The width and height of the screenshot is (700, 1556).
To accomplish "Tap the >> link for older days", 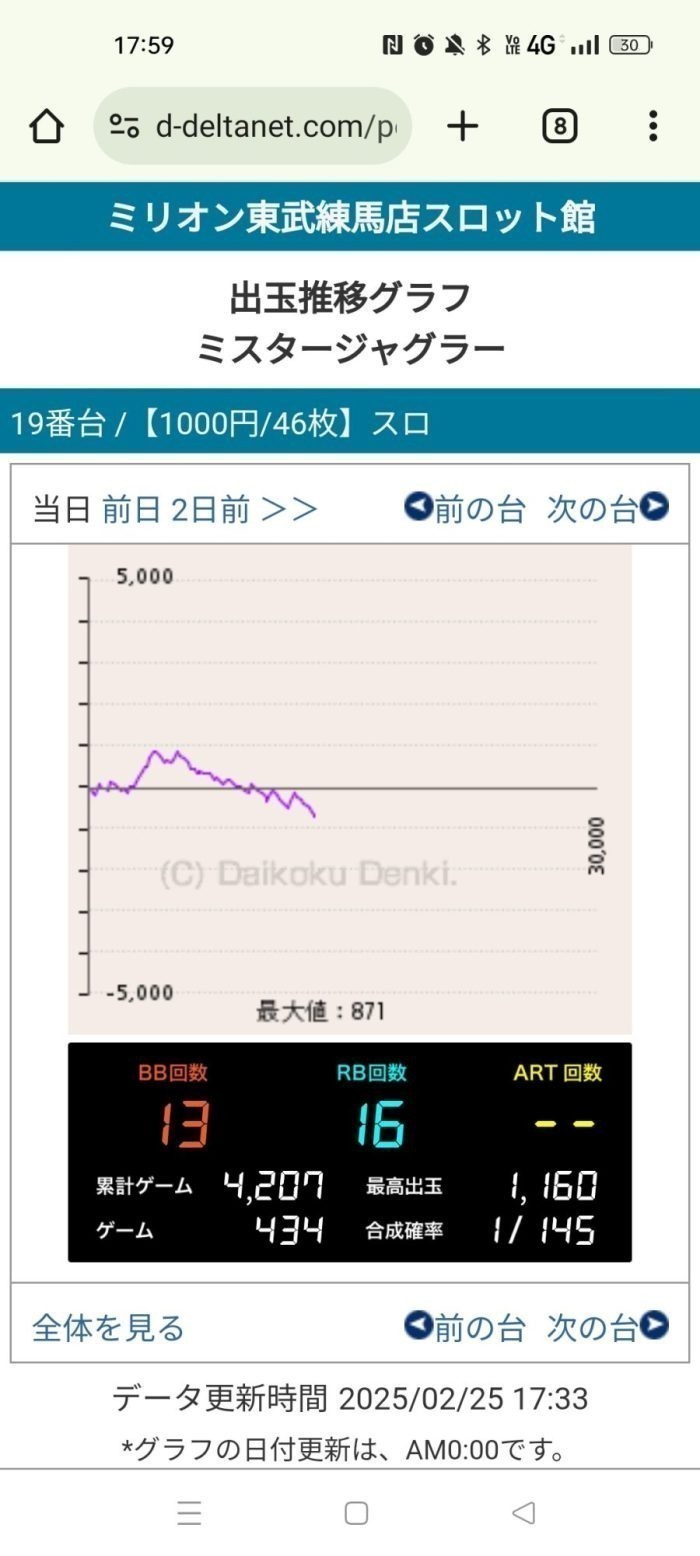I will pyautogui.click(x=288, y=510).
